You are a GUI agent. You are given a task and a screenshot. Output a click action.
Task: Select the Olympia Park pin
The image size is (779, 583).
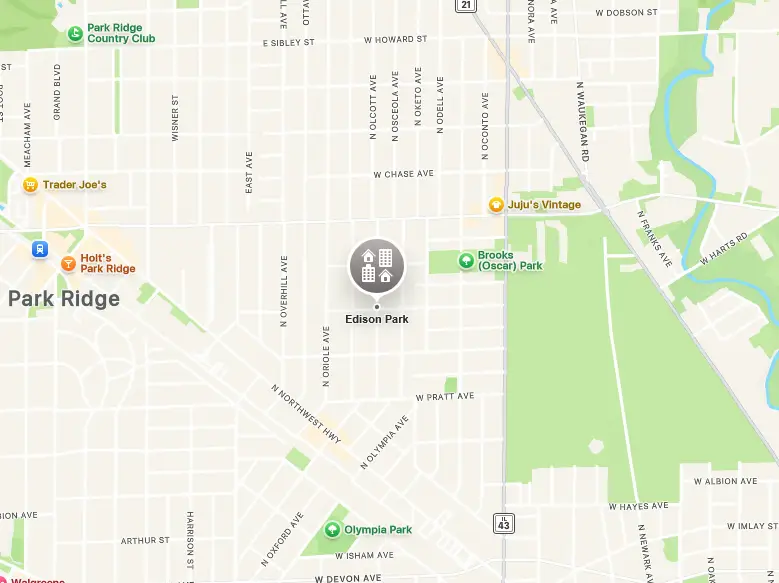pos(332,530)
